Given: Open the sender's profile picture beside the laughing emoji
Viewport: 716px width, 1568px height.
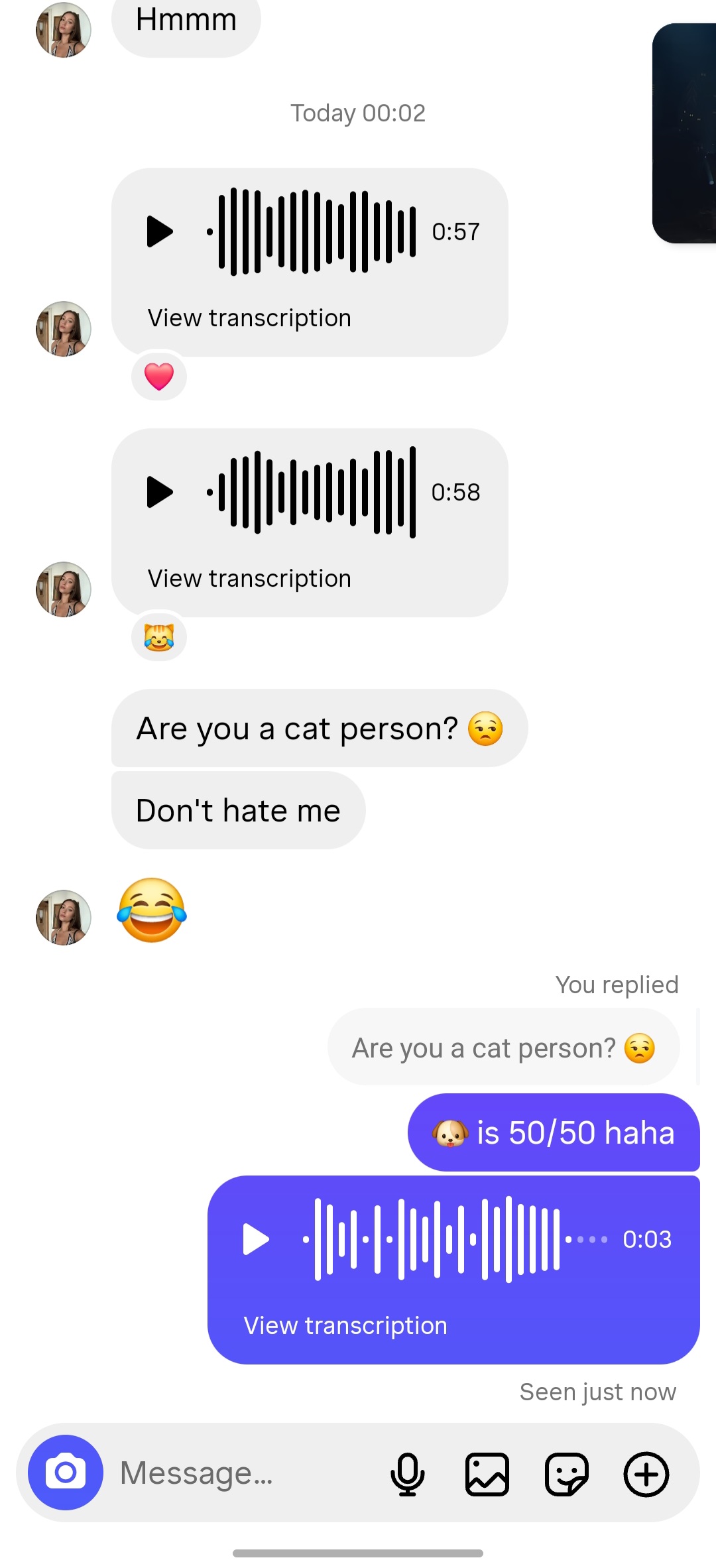Looking at the screenshot, I should [64, 917].
